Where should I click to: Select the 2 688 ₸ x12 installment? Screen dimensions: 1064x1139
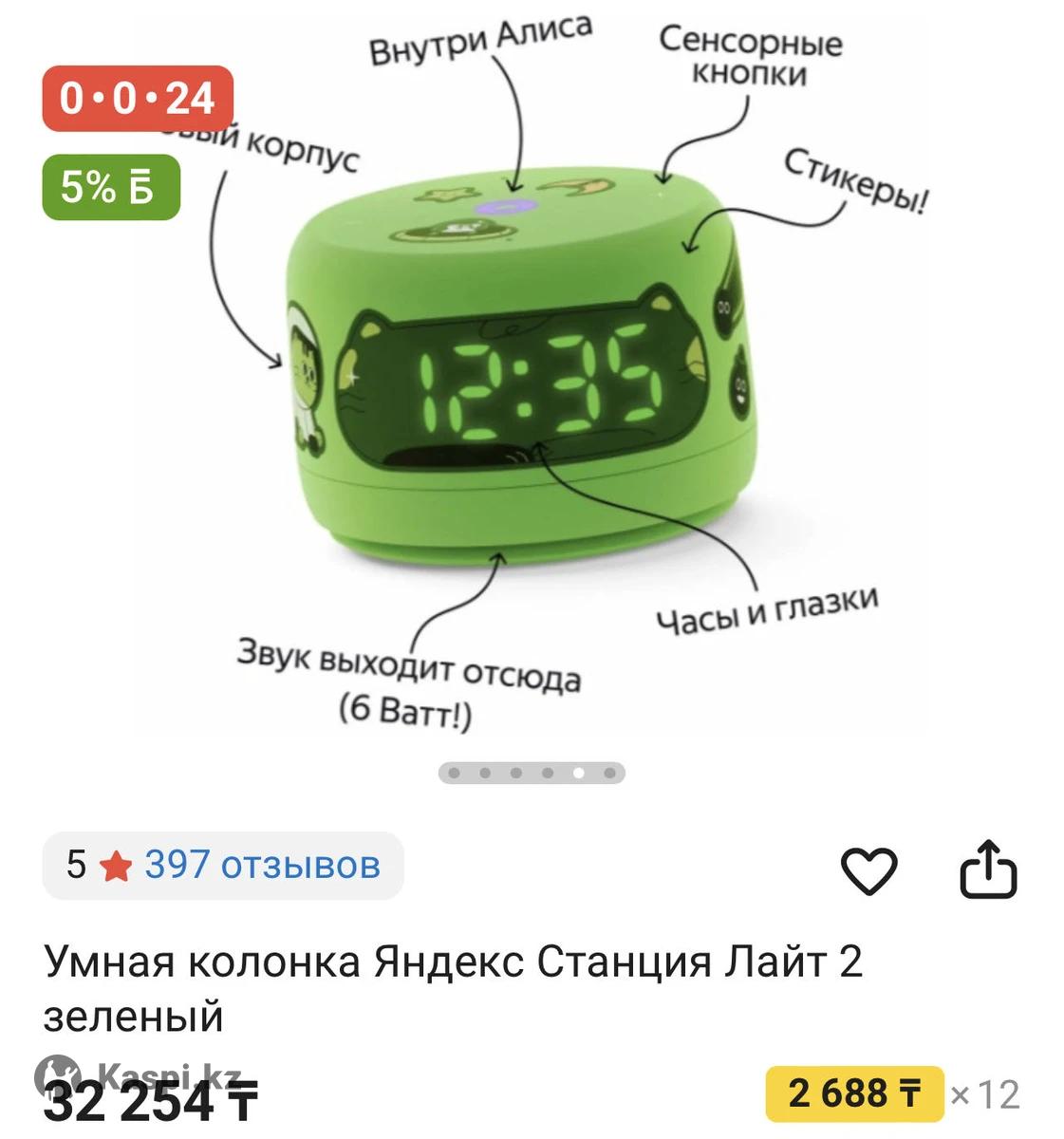coord(855,1093)
